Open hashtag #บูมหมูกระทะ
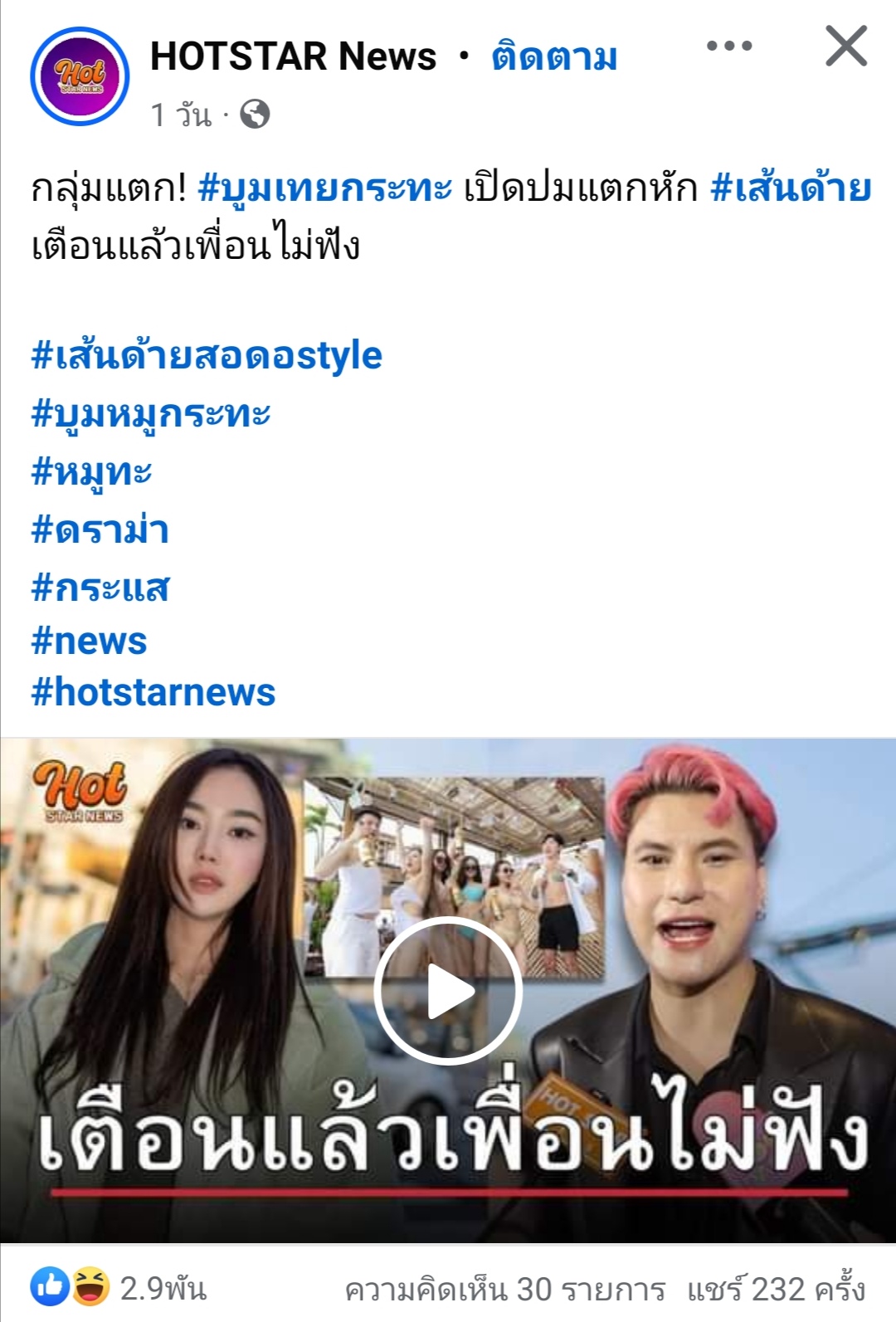This screenshot has width=896, height=1322. 150,413
